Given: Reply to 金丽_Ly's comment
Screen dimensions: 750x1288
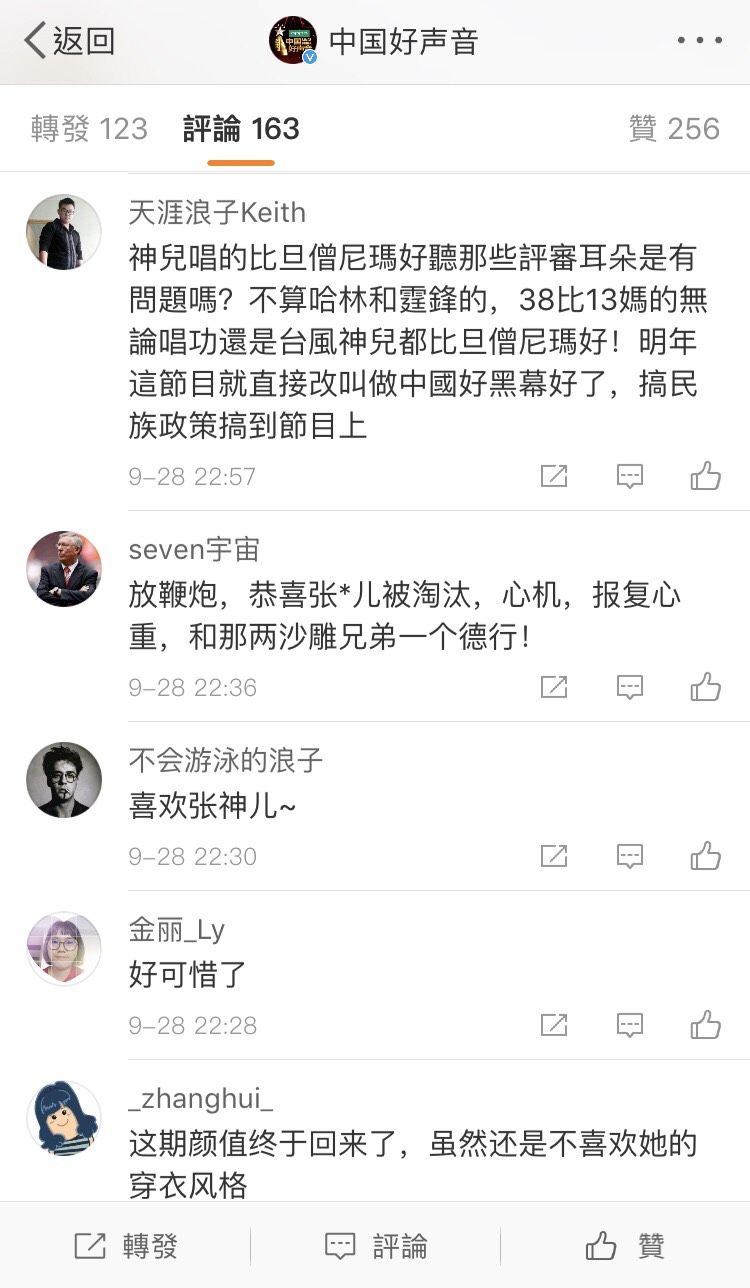Looking at the screenshot, I should (630, 1025).
